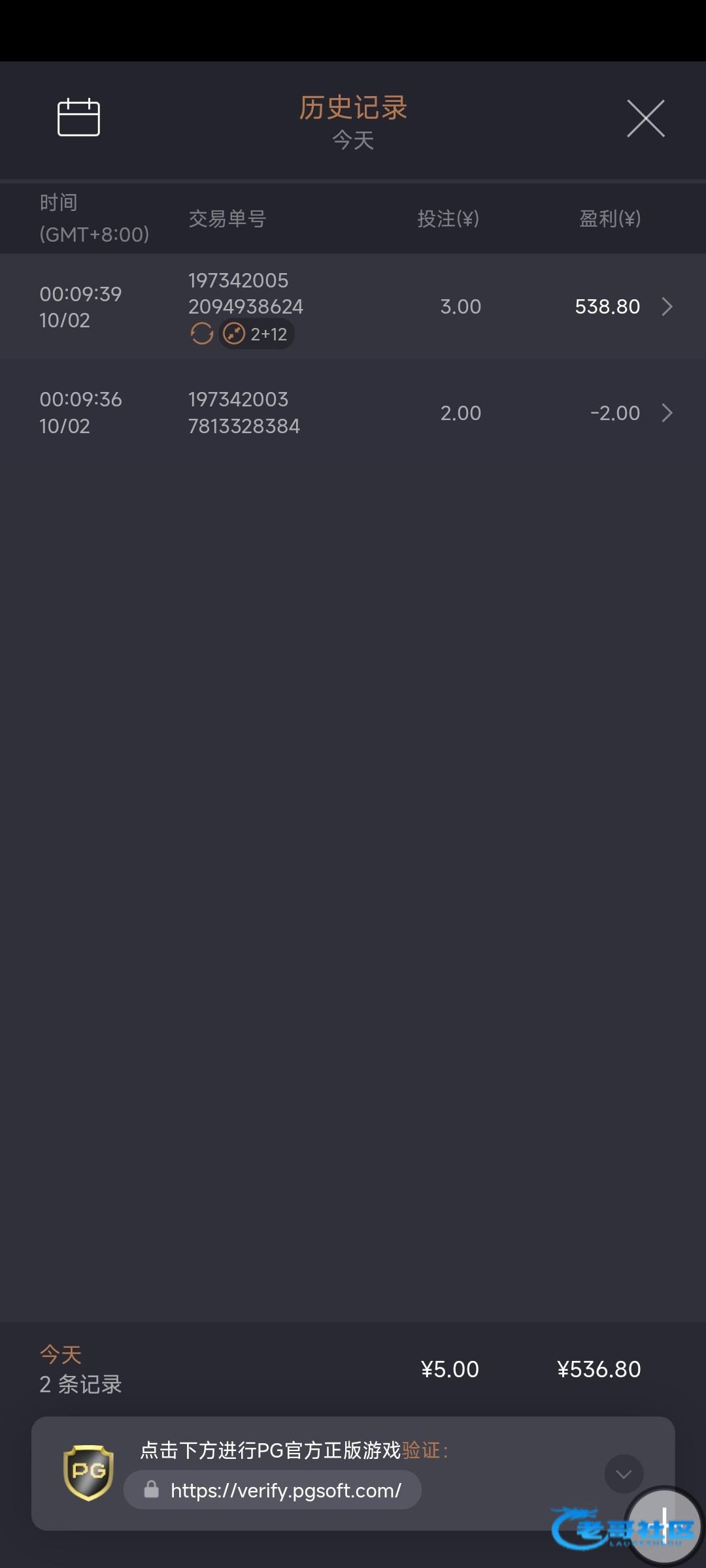Collapse the PG verification banner
706x1568 pixels.
tap(624, 1474)
